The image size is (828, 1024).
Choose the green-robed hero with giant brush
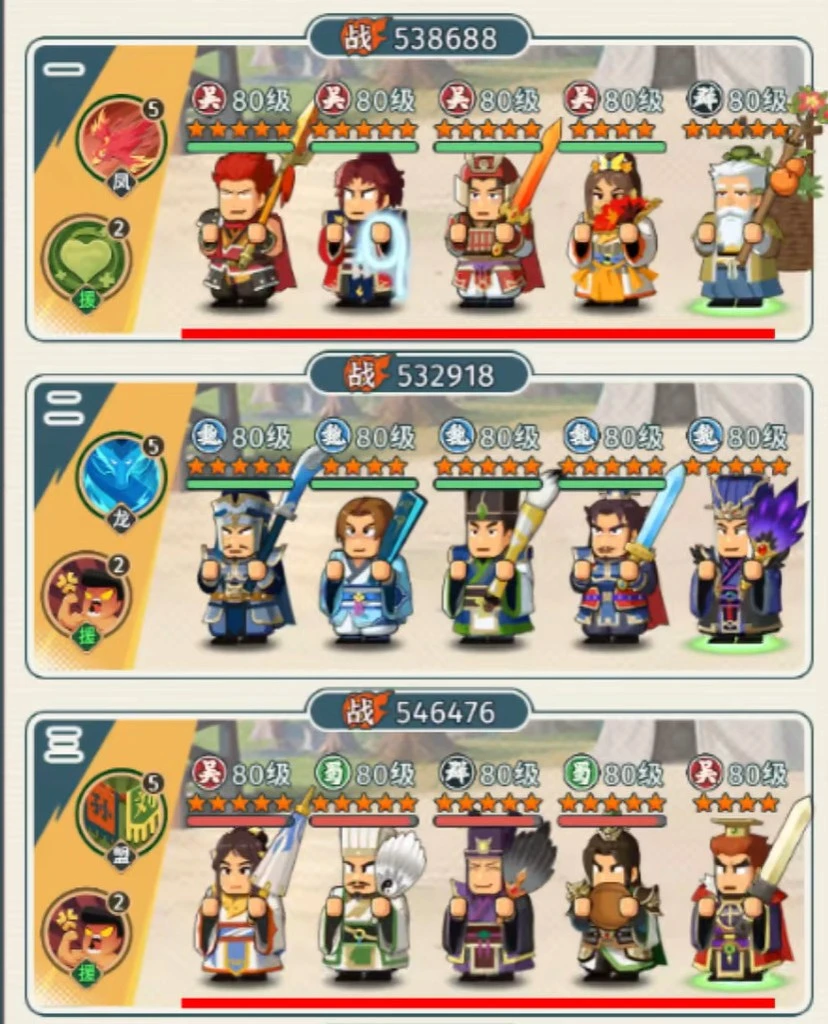(x=490, y=570)
